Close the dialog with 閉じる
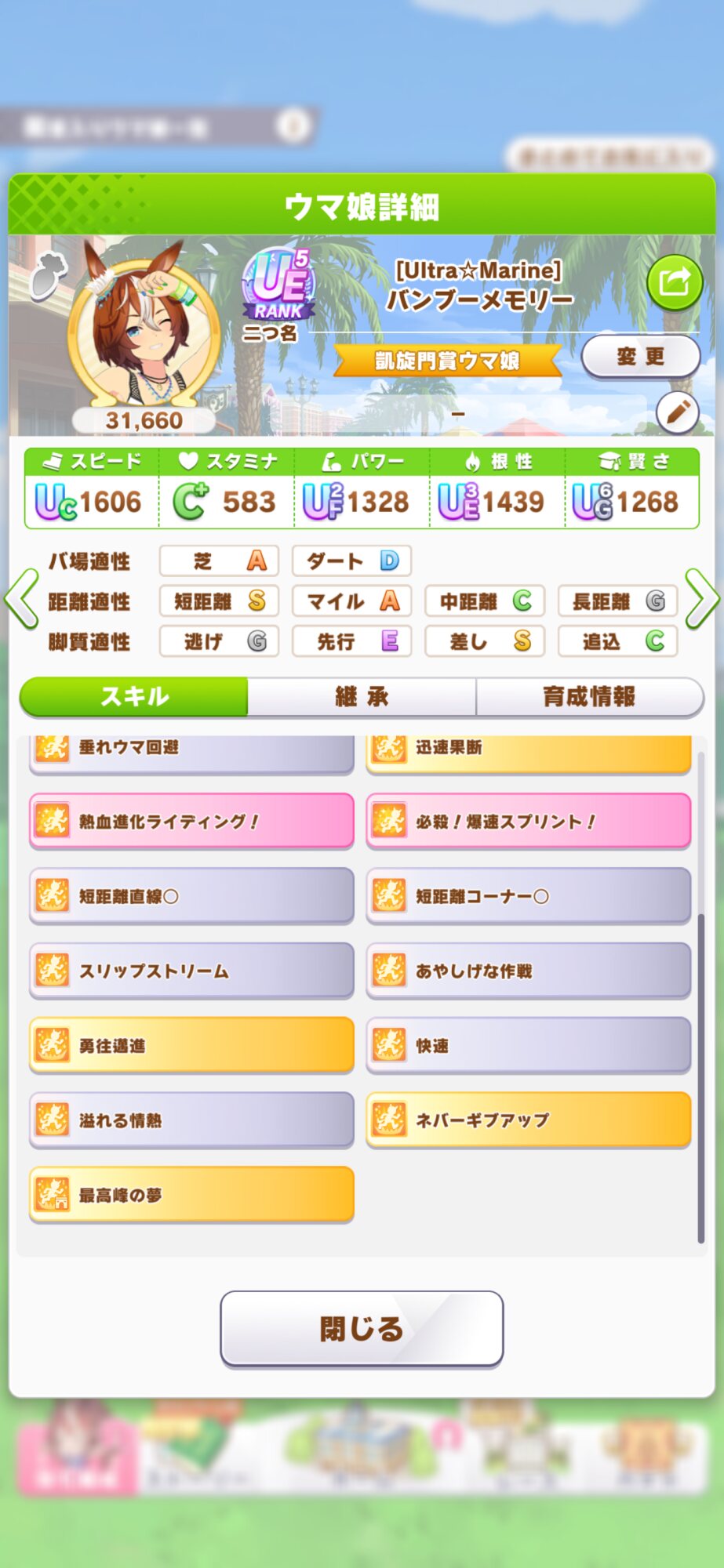Viewport: 724px width, 1568px height. tap(362, 1328)
